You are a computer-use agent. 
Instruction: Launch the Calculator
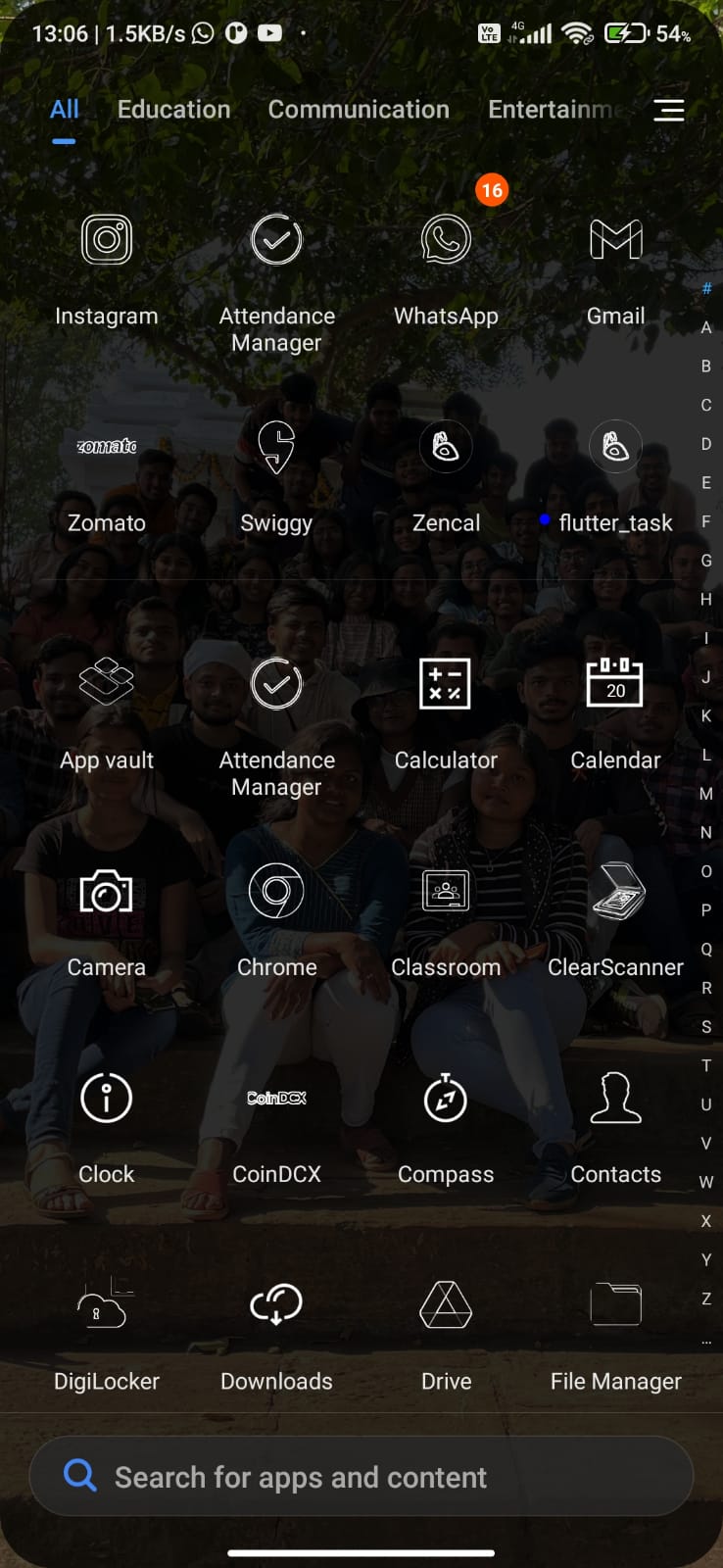click(x=446, y=683)
